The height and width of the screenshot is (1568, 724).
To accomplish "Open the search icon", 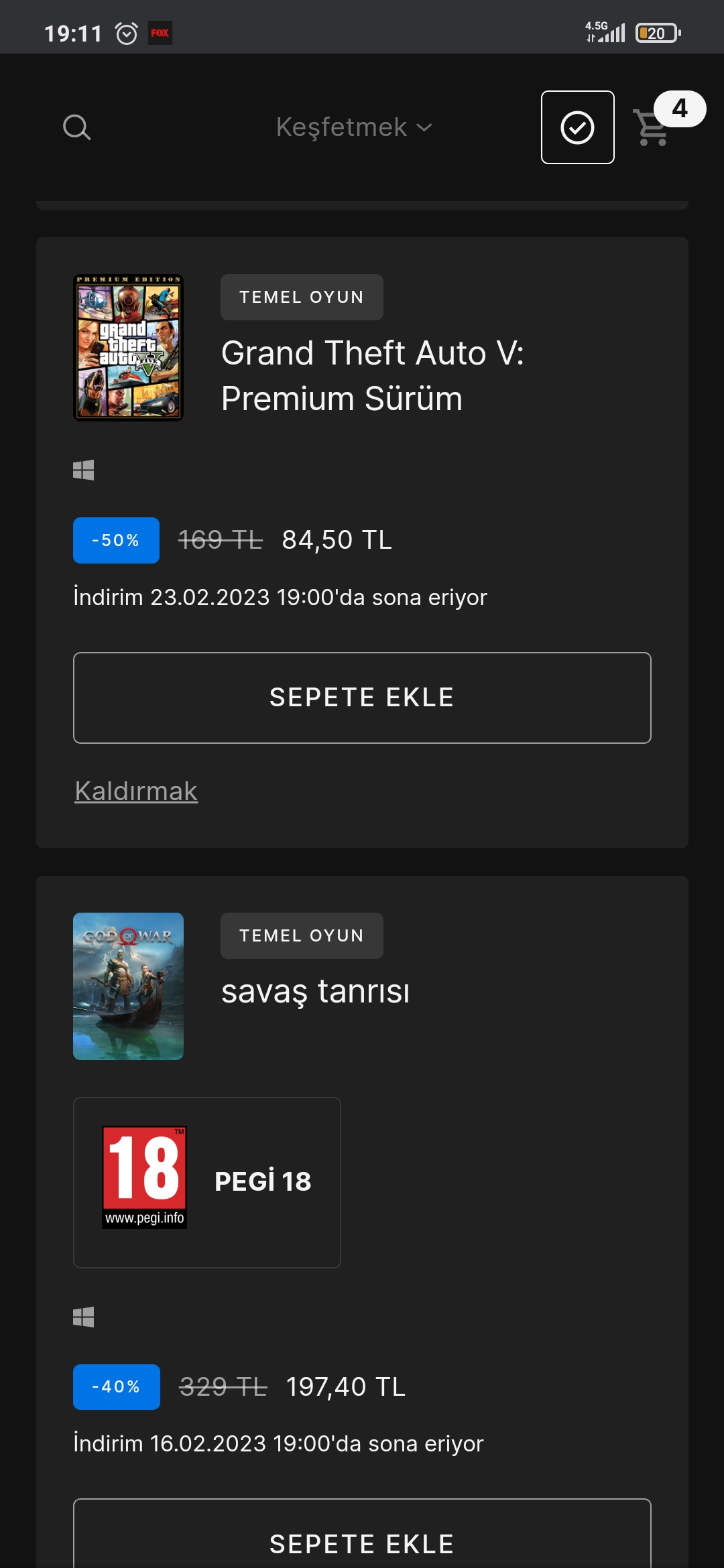I will click(x=76, y=127).
